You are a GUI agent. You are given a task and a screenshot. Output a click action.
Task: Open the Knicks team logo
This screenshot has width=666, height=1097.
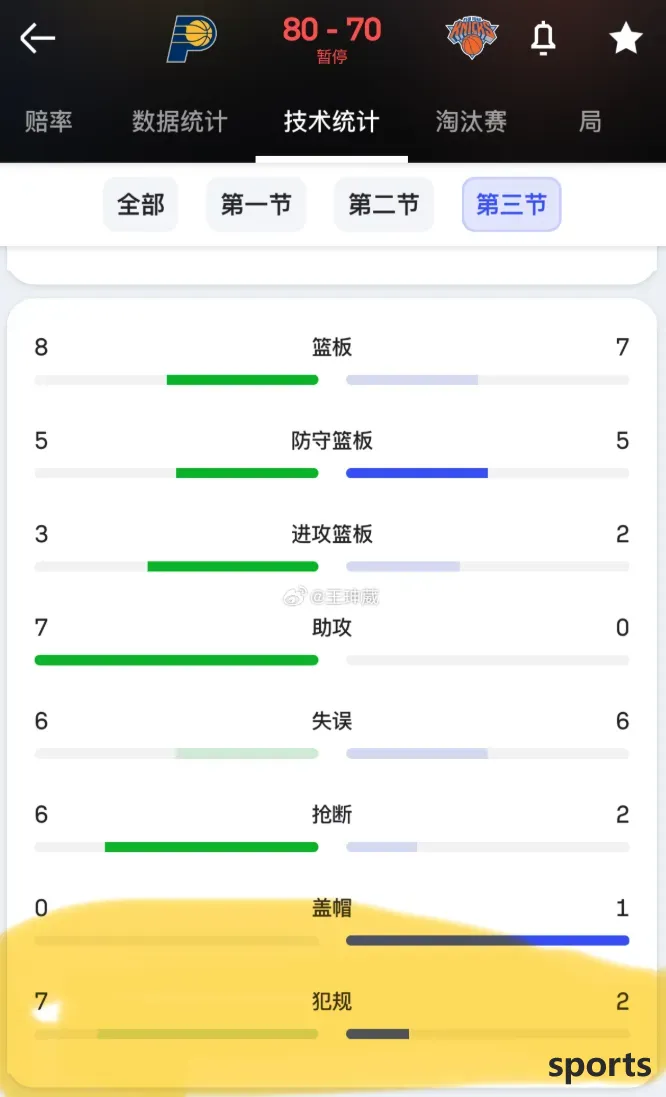pyautogui.click(x=472, y=36)
